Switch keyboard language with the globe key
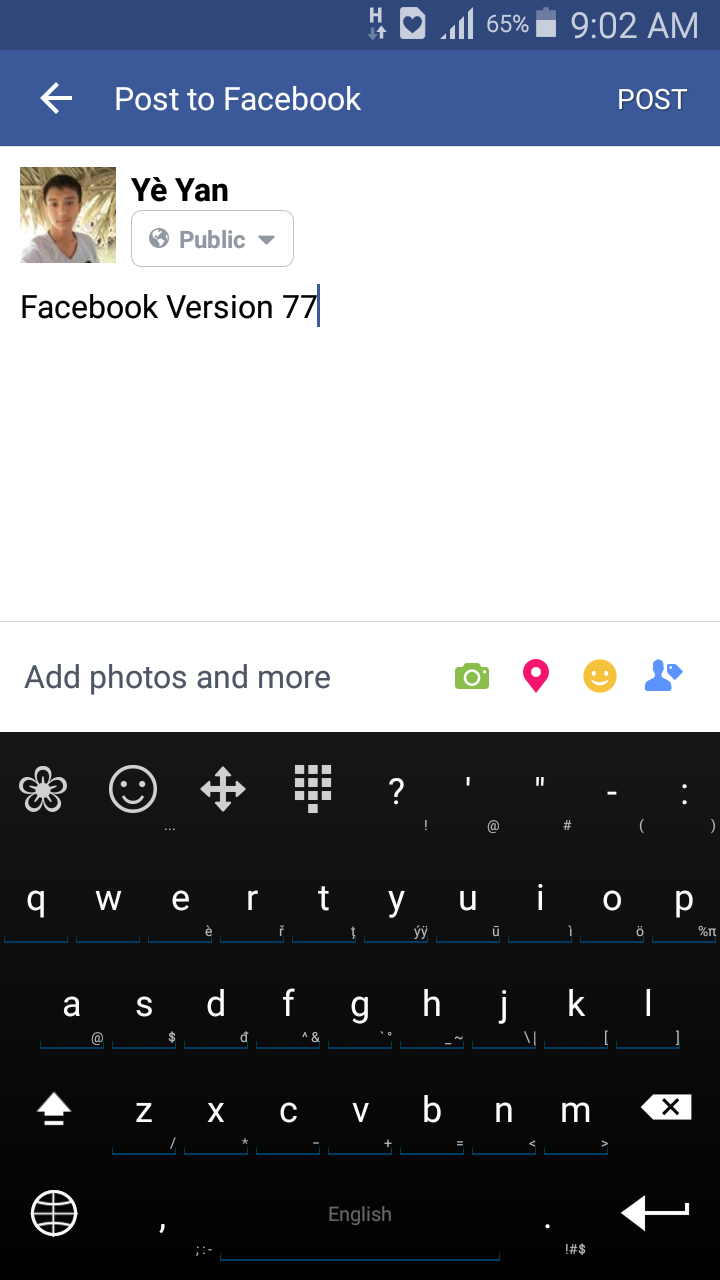The height and width of the screenshot is (1280, 720). (54, 1214)
